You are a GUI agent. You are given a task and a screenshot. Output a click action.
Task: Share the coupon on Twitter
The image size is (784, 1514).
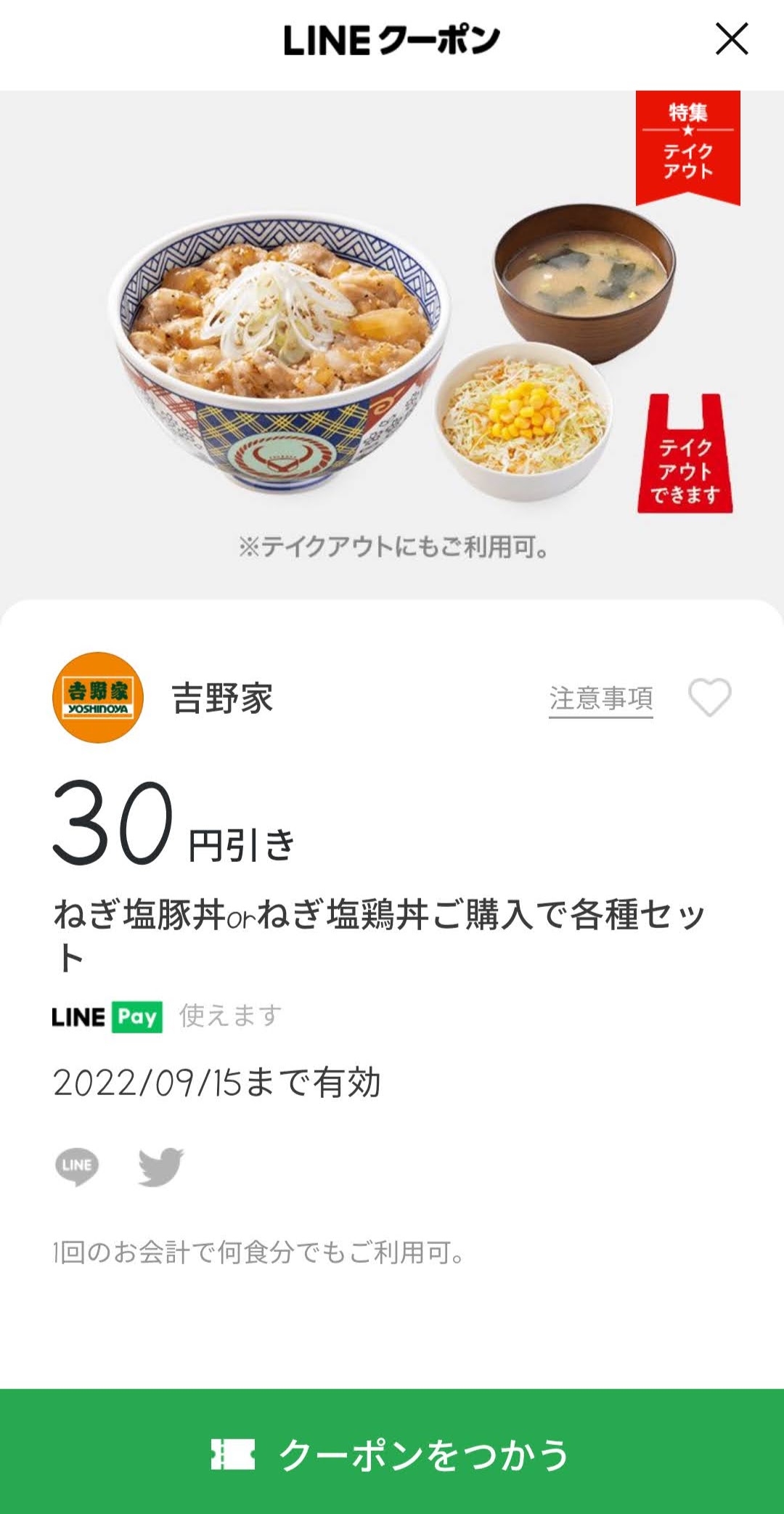[x=161, y=1166]
